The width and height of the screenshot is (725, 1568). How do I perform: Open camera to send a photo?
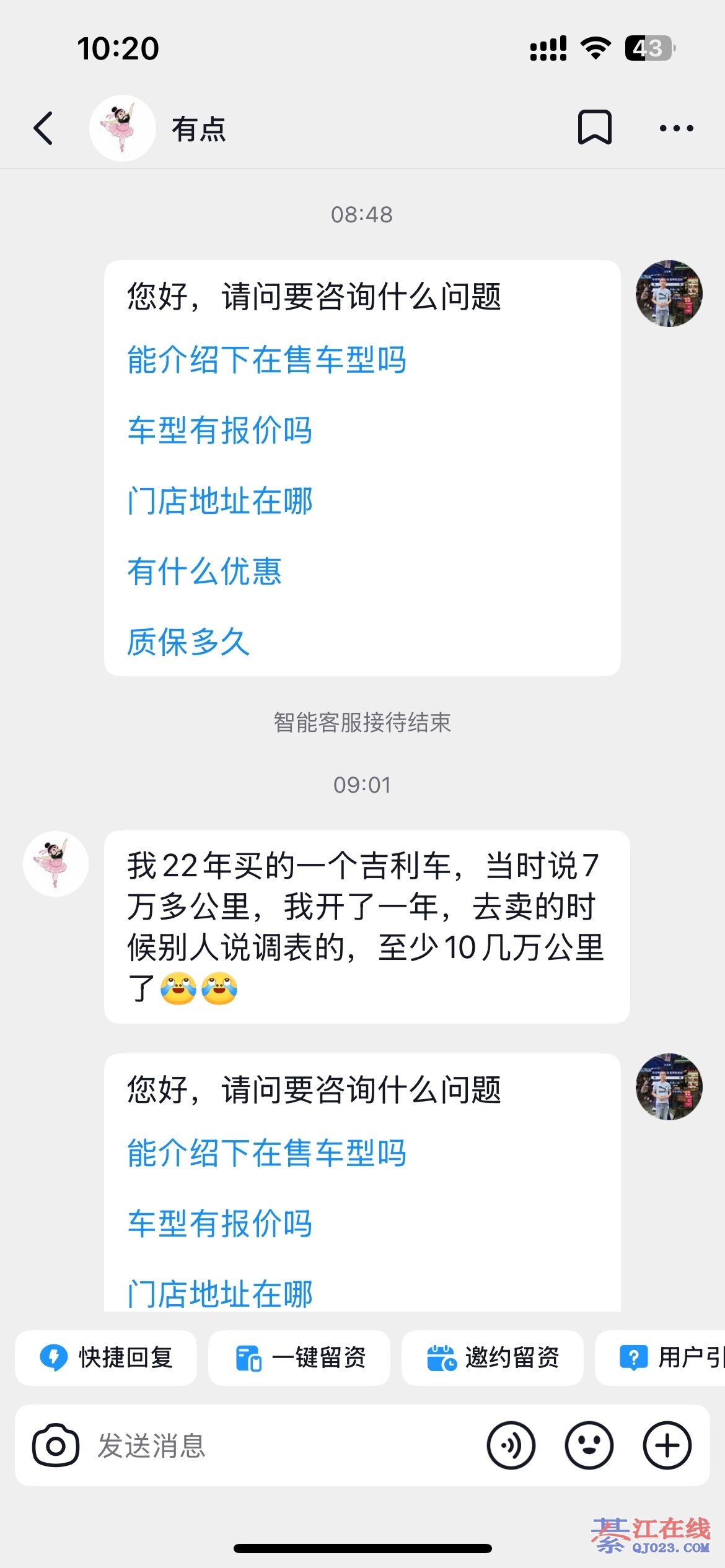pos(56,1446)
